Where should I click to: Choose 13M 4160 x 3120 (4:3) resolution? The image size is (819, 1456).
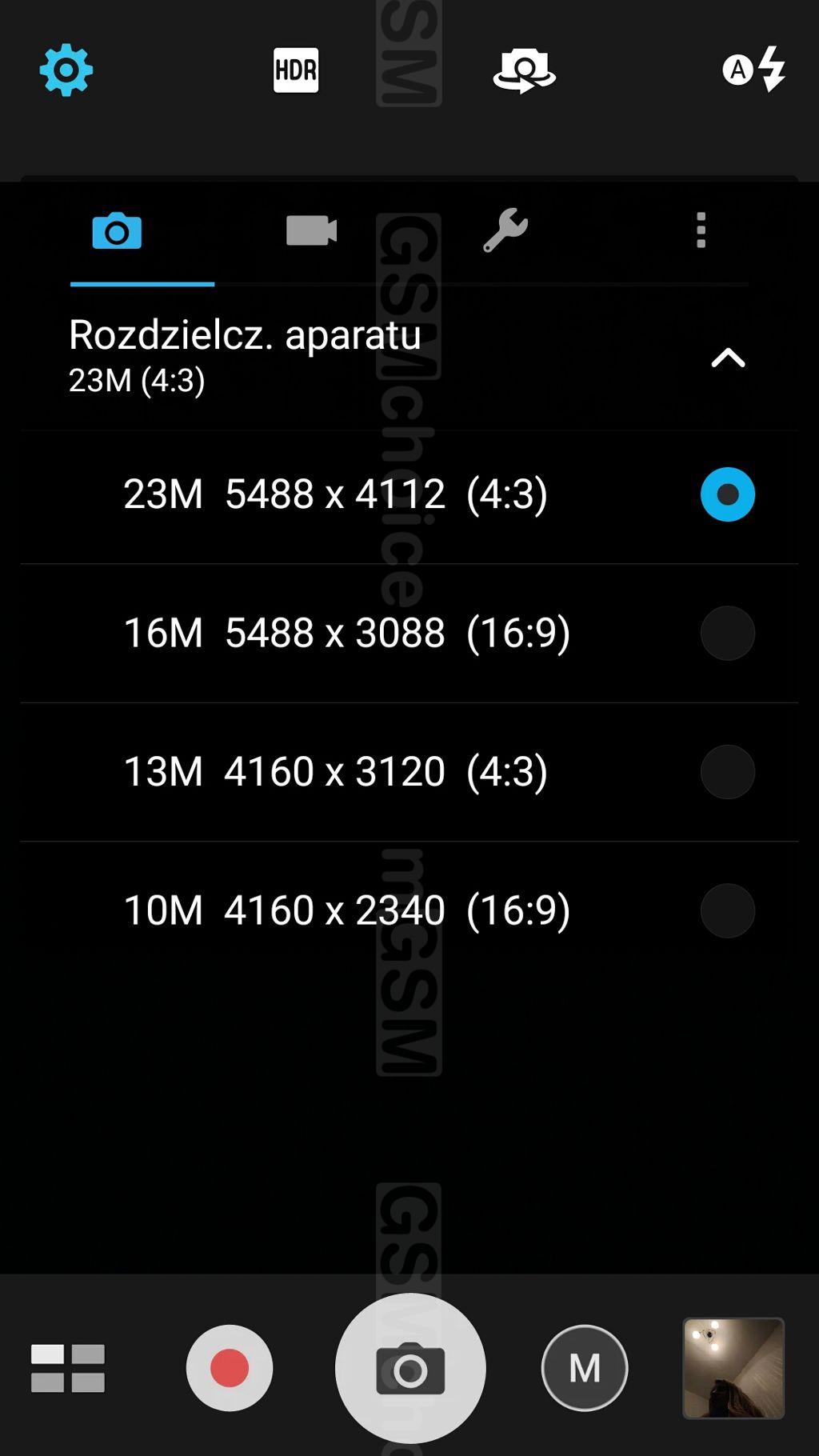click(x=409, y=771)
